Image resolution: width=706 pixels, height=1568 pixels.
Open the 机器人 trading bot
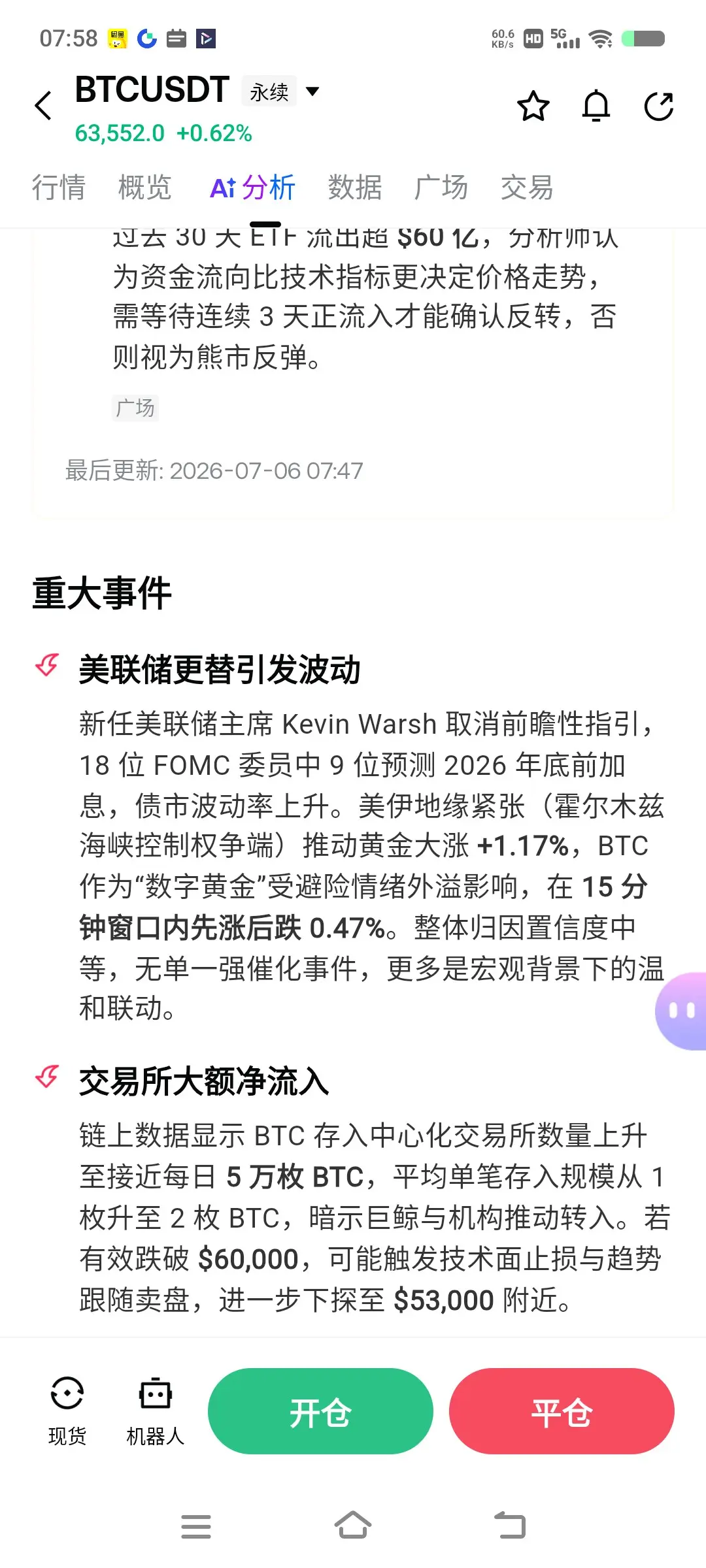click(x=155, y=1410)
